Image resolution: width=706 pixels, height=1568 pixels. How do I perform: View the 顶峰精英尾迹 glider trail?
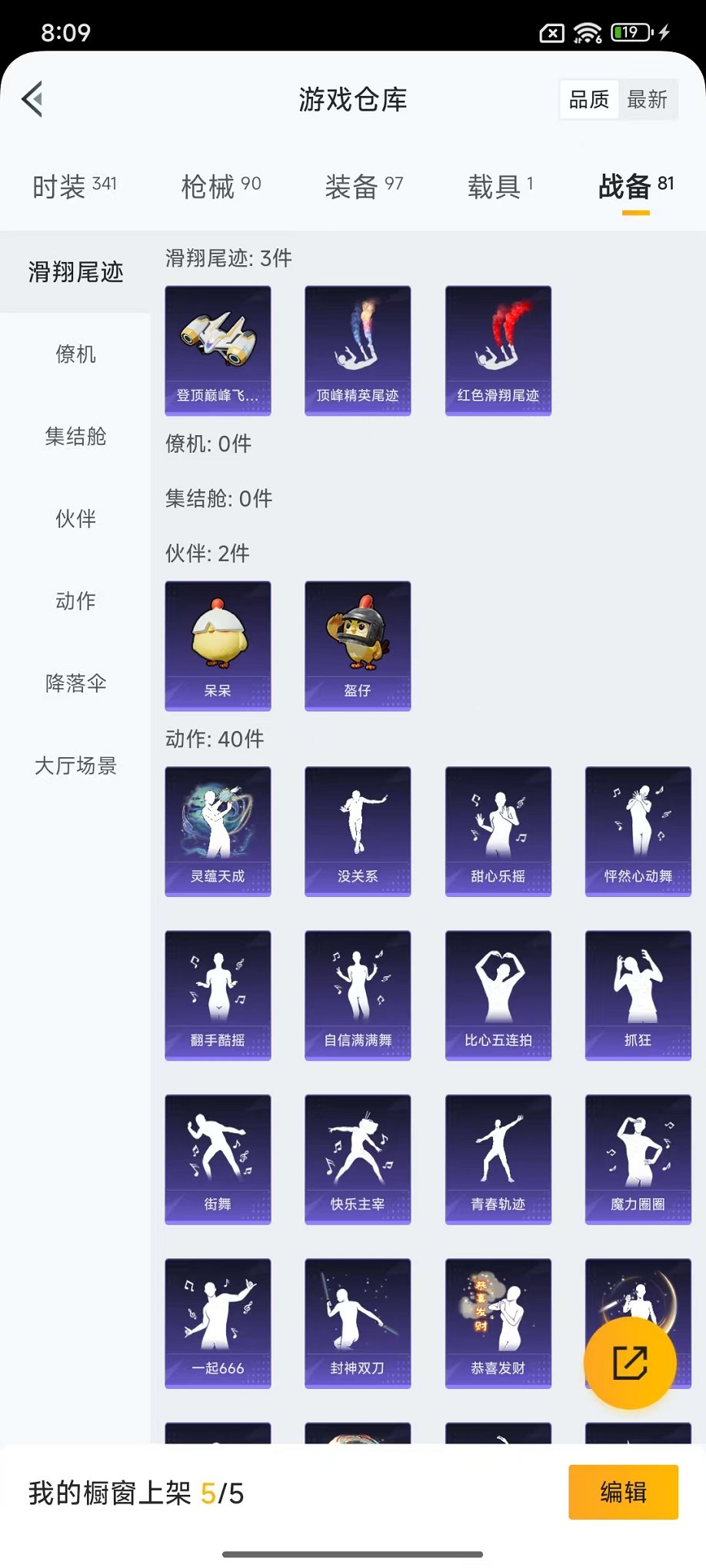point(358,350)
